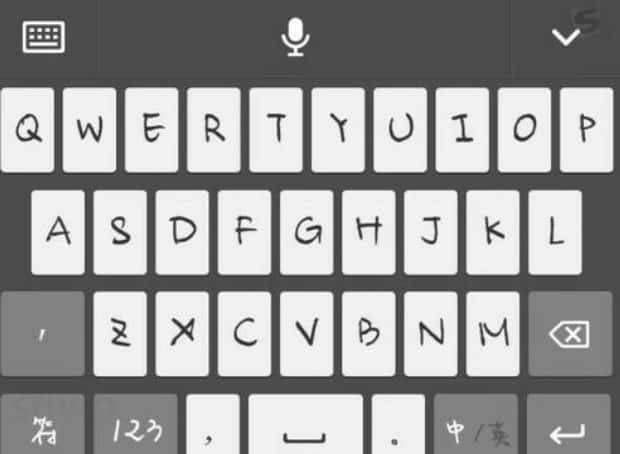This screenshot has width=620, height=454.
Task: Open the keyboard layout switcher icon
Action: click(x=44, y=38)
